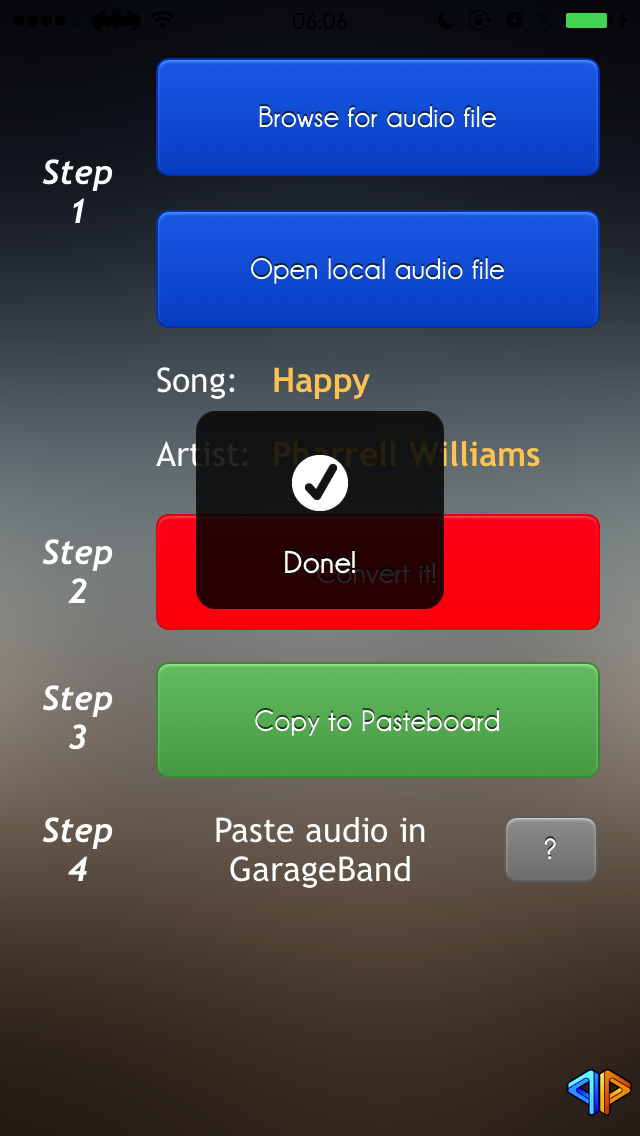Open the question mark help button
The image size is (640, 1136).
coord(551,849)
